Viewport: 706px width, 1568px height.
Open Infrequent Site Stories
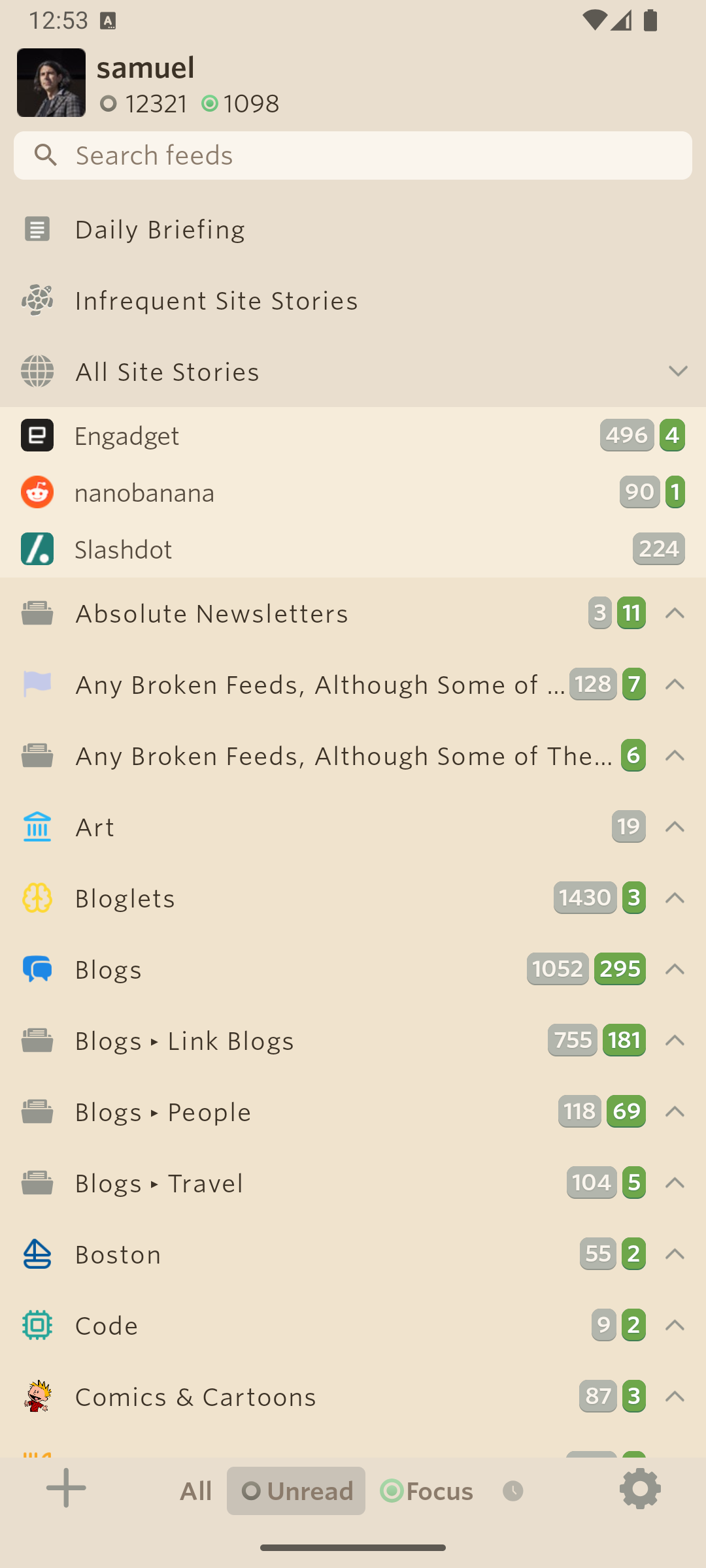click(216, 301)
